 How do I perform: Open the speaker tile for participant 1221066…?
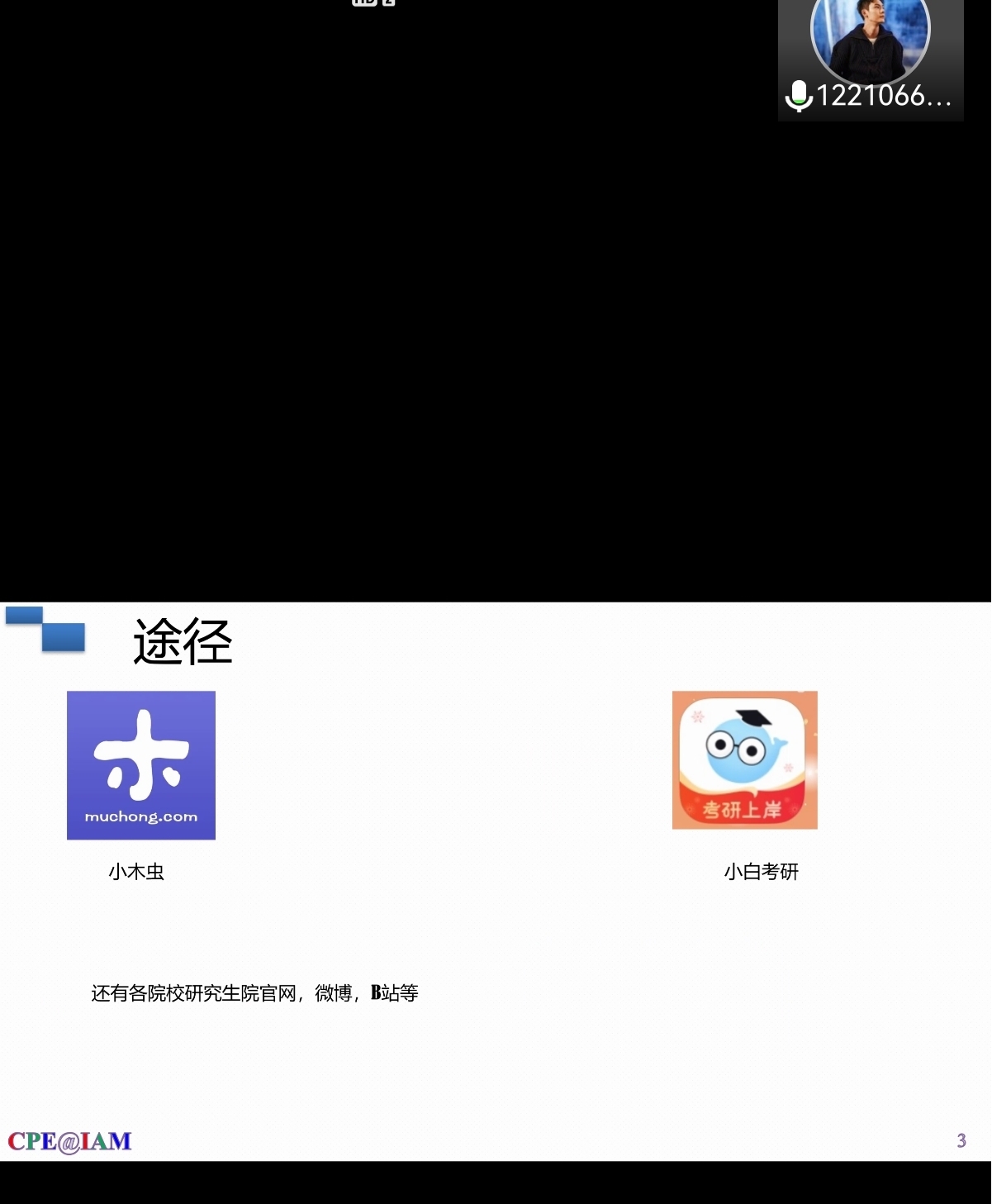(871, 58)
